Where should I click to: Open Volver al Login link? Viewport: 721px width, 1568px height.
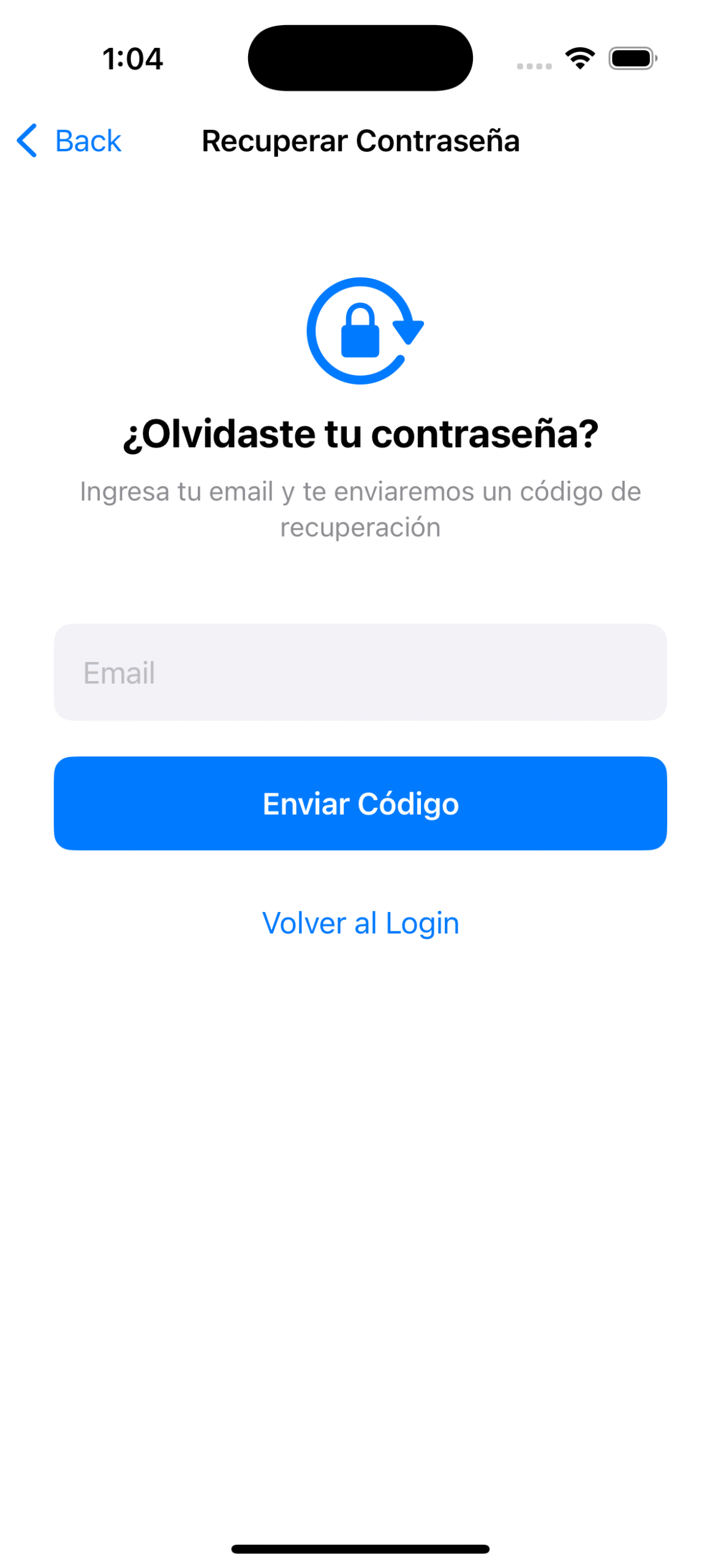(360, 922)
